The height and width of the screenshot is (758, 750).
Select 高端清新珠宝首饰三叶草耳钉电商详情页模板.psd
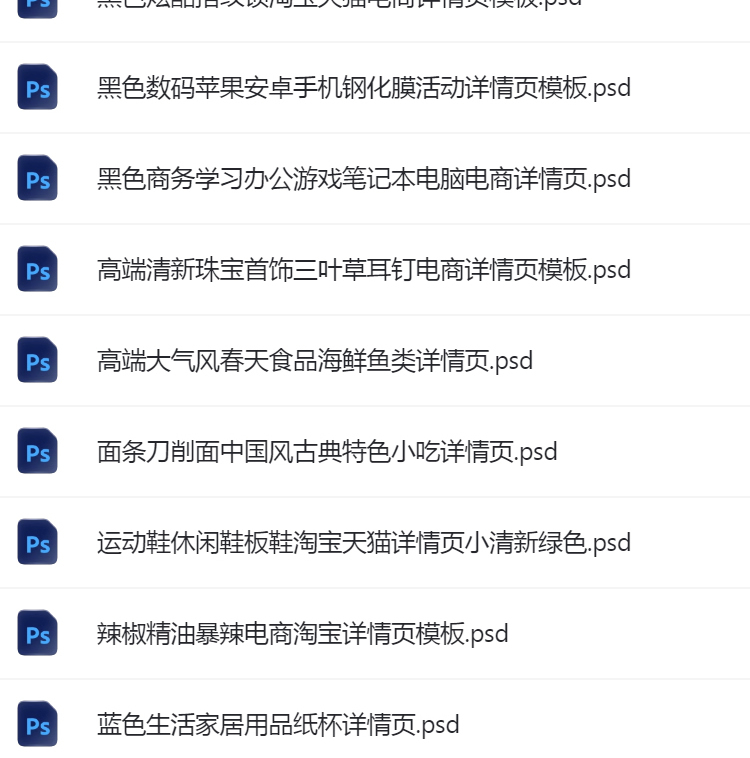pos(364,270)
